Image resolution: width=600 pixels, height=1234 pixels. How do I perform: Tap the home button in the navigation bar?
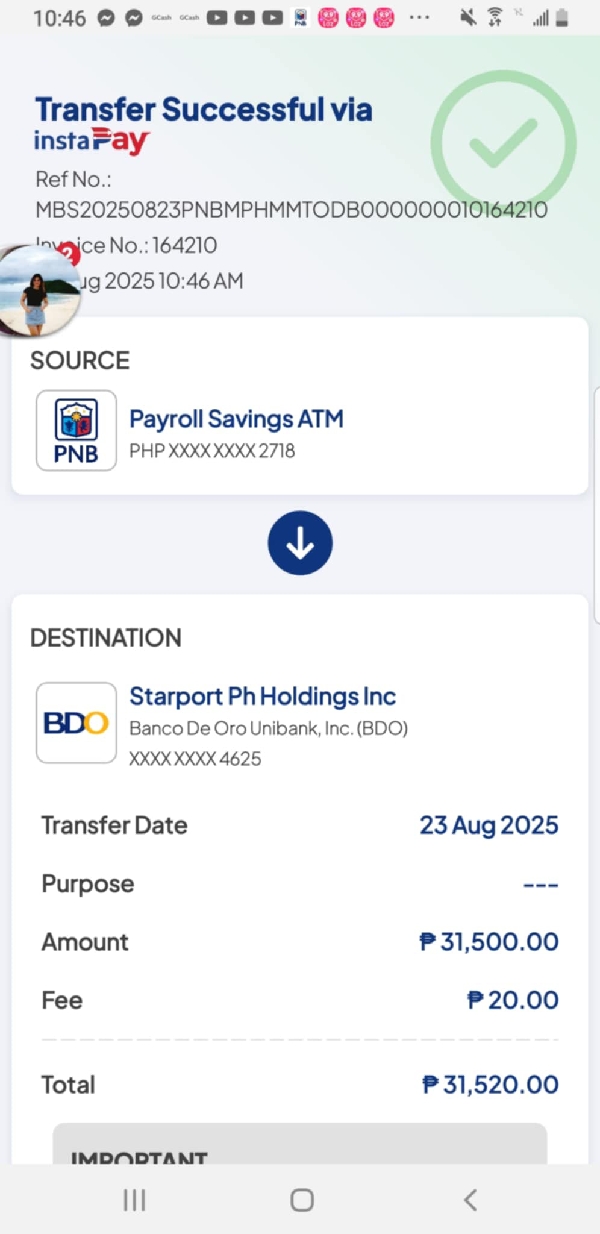pos(301,1200)
